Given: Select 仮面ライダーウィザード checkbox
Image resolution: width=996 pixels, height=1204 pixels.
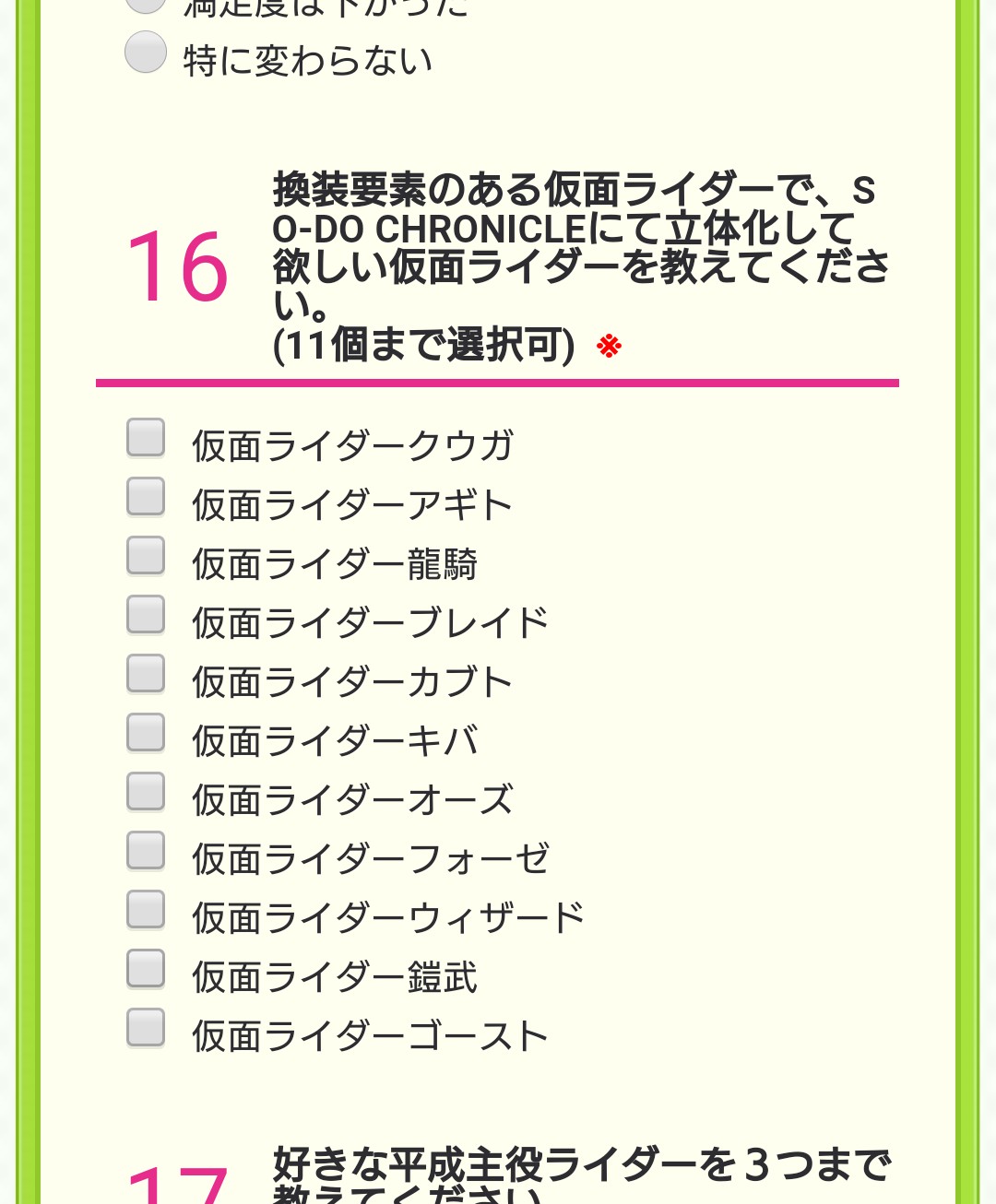Looking at the screenshot, I should (x=146, y=910).
